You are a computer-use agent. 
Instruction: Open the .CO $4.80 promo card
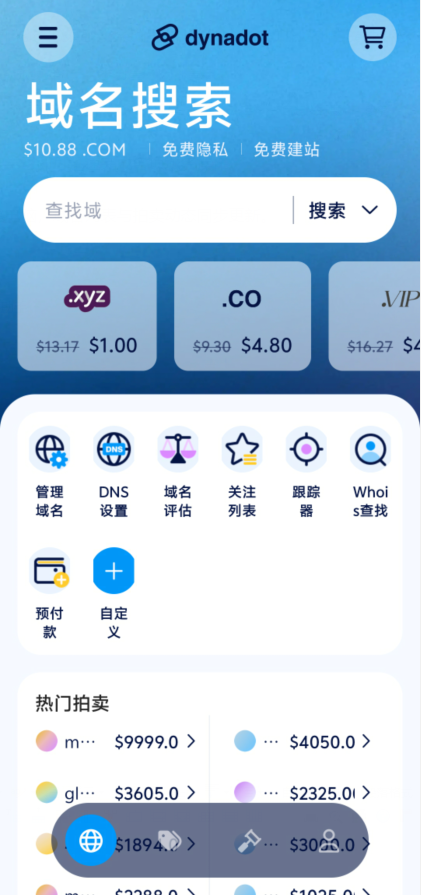click(x=242, y=316)
